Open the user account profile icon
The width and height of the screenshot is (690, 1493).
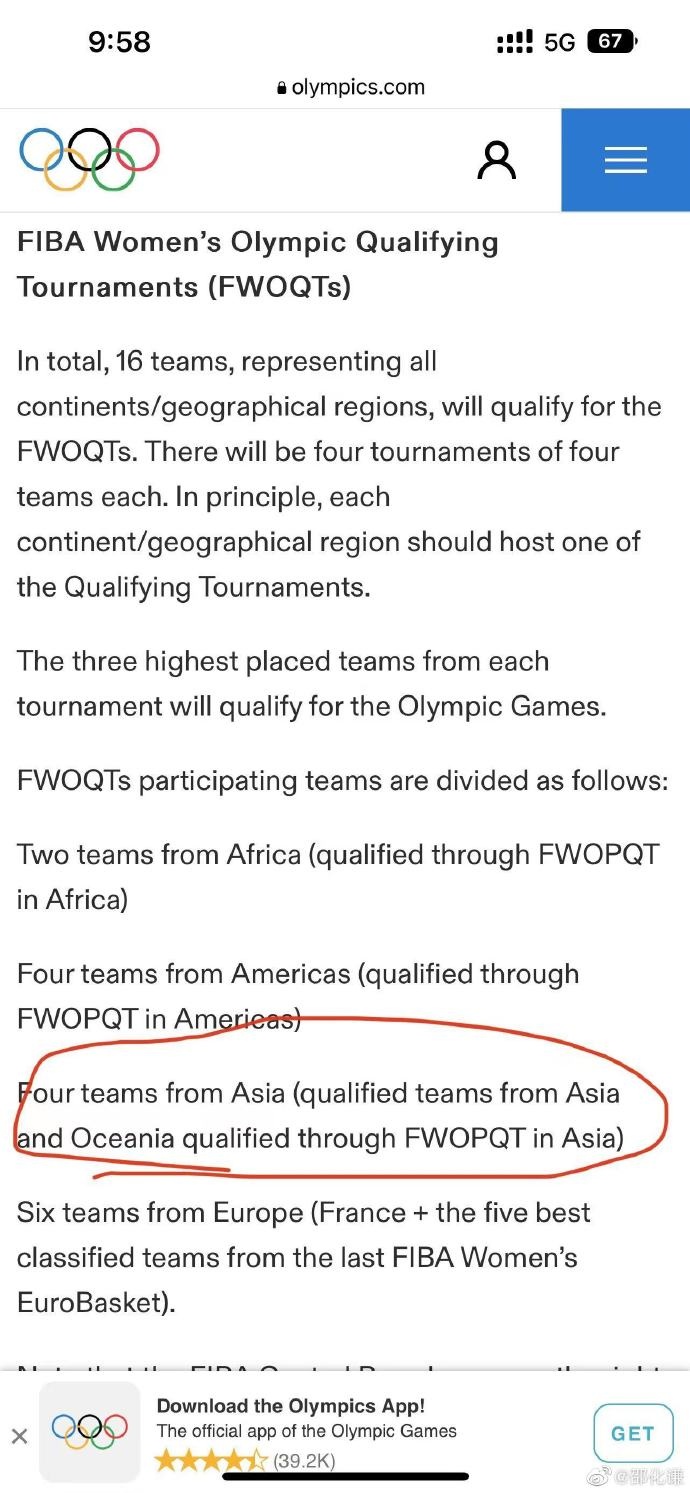497,160
